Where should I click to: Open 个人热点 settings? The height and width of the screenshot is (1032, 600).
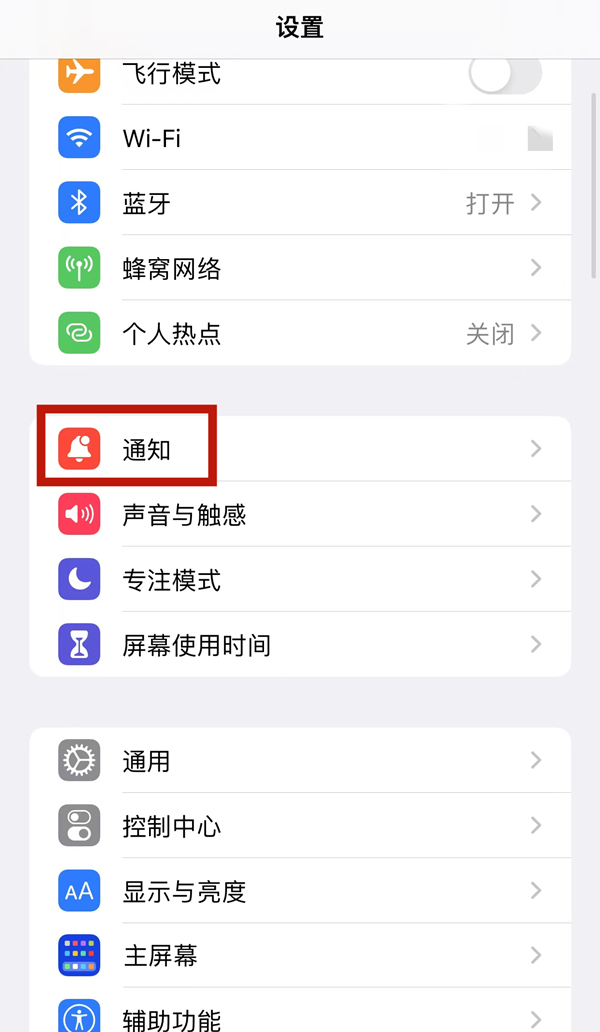[x=300, y=334]
